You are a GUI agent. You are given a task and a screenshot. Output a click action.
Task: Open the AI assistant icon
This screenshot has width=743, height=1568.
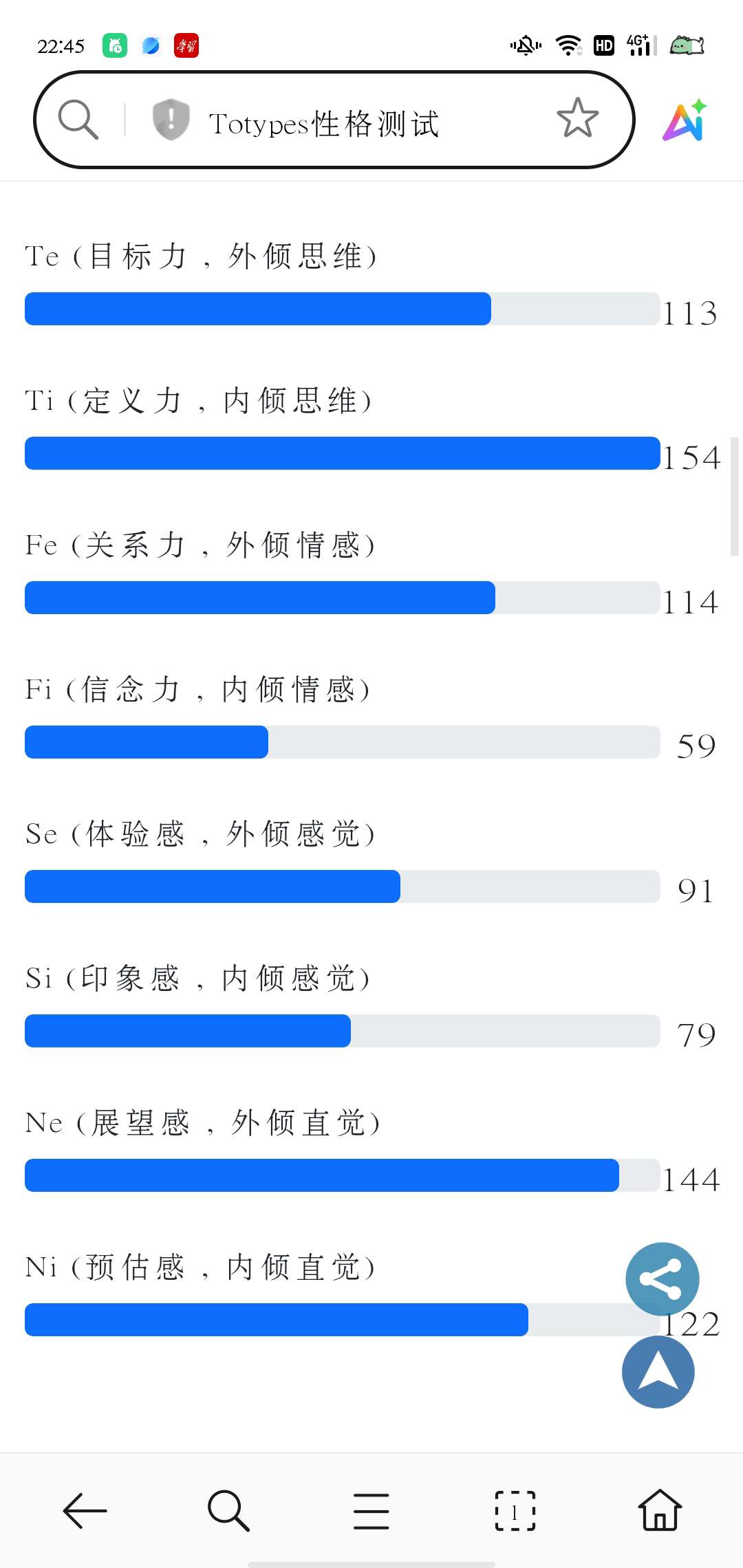[x=685, y=121]
